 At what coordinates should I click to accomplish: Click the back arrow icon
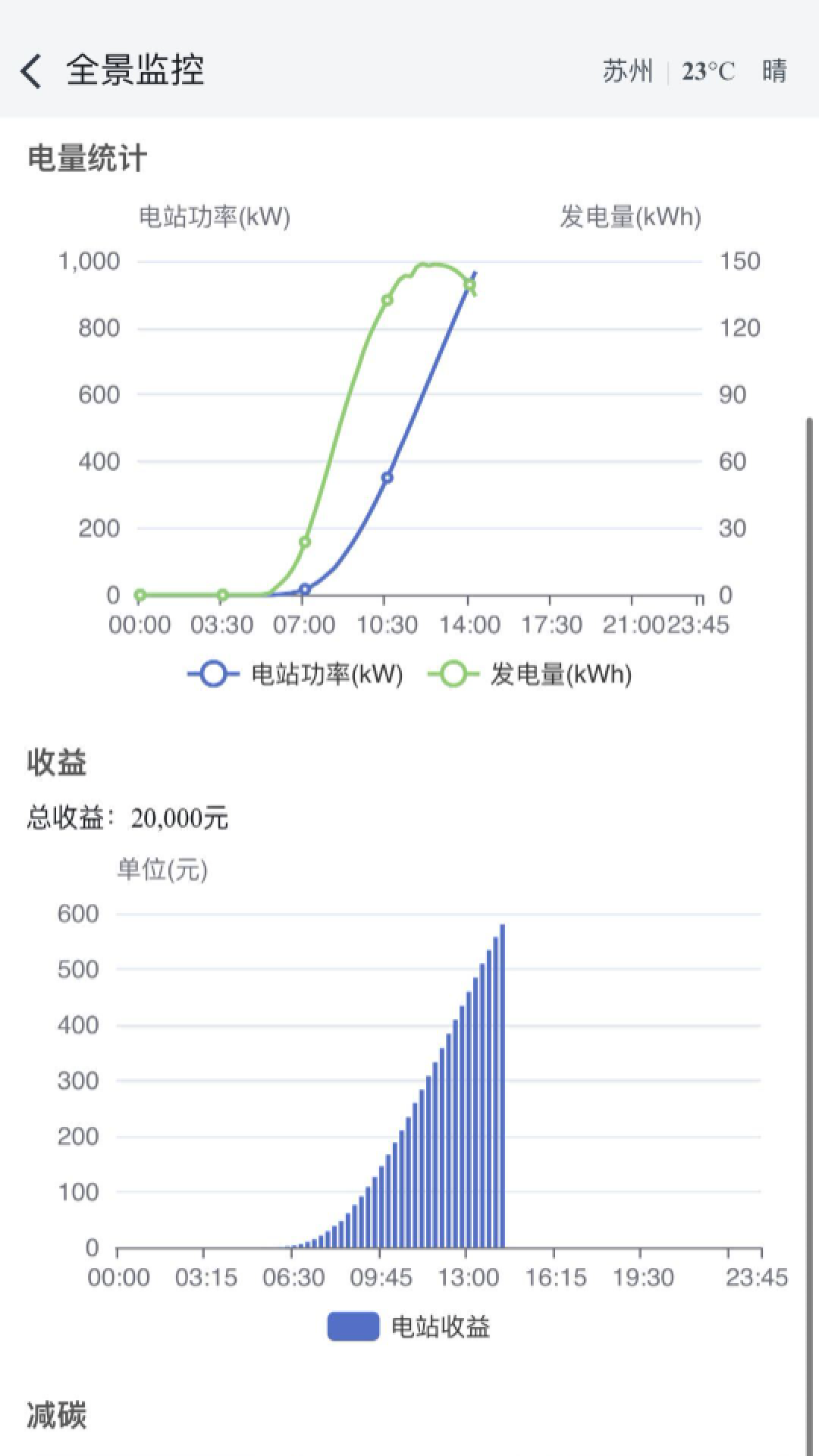(x=30, y=70)
